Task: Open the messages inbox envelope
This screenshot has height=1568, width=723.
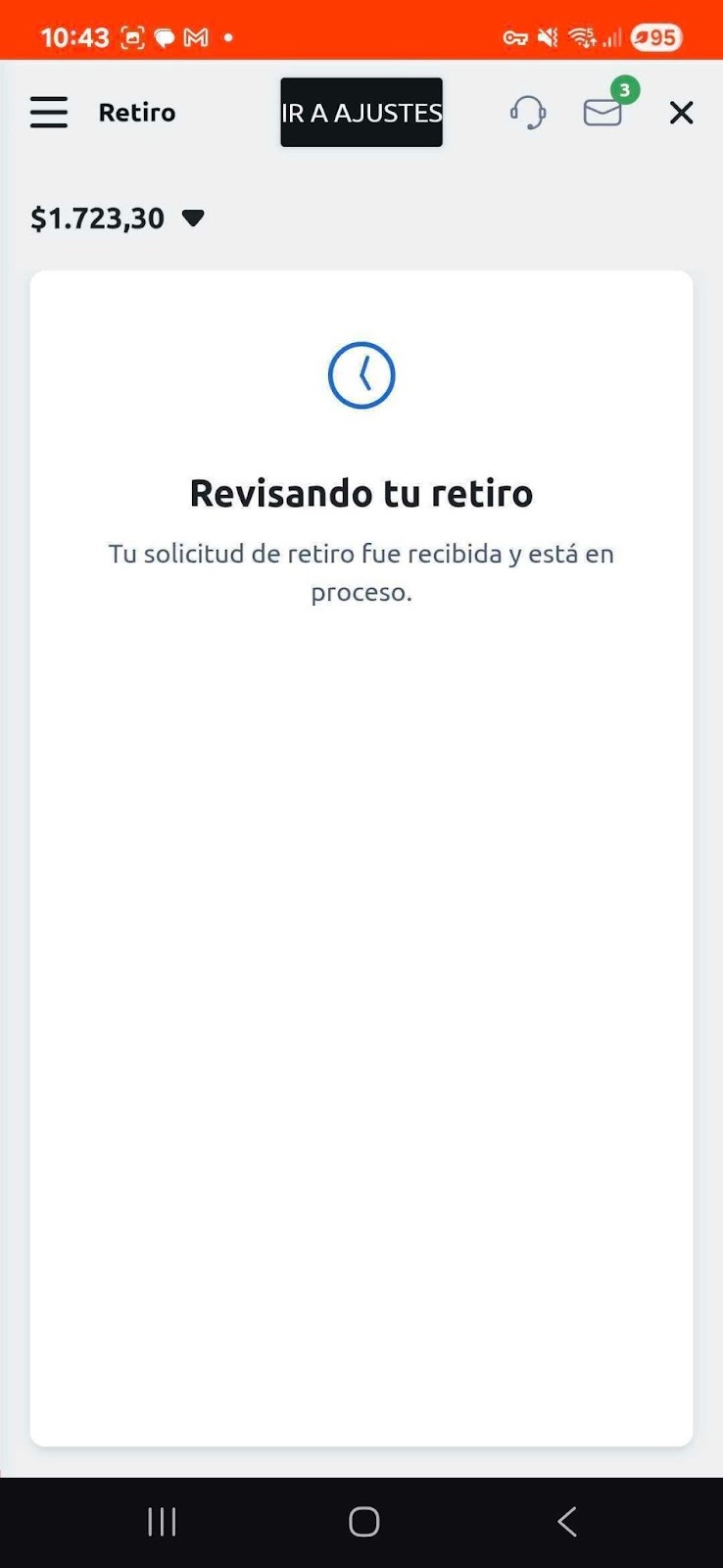Action: pyautogui.click(x=603, y=113)
